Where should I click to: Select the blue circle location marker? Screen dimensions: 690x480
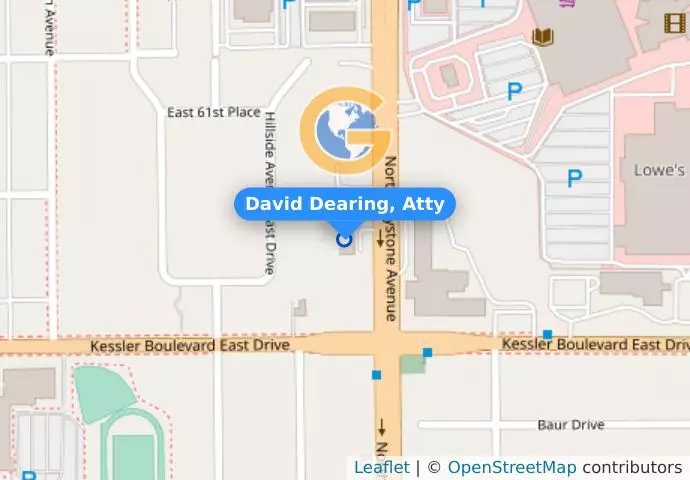click(345, 239)
